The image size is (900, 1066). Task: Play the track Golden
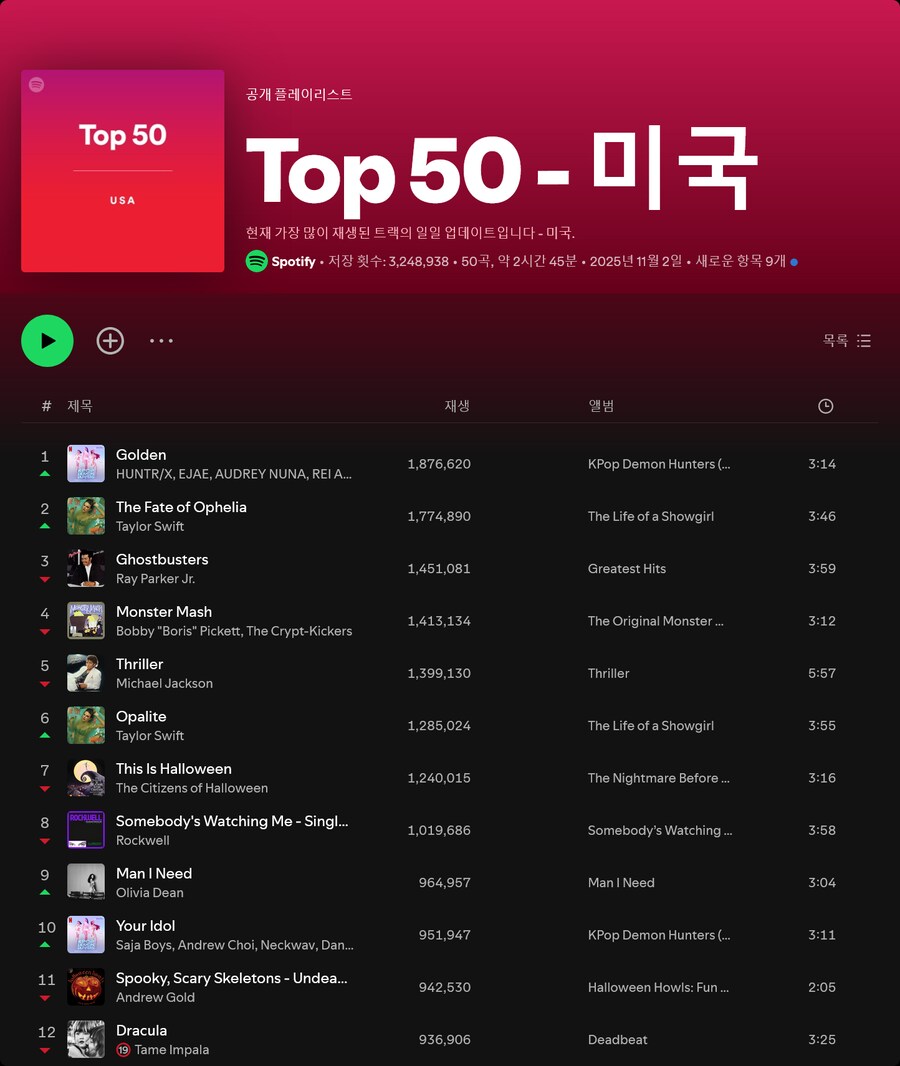(x=141, y=455)
